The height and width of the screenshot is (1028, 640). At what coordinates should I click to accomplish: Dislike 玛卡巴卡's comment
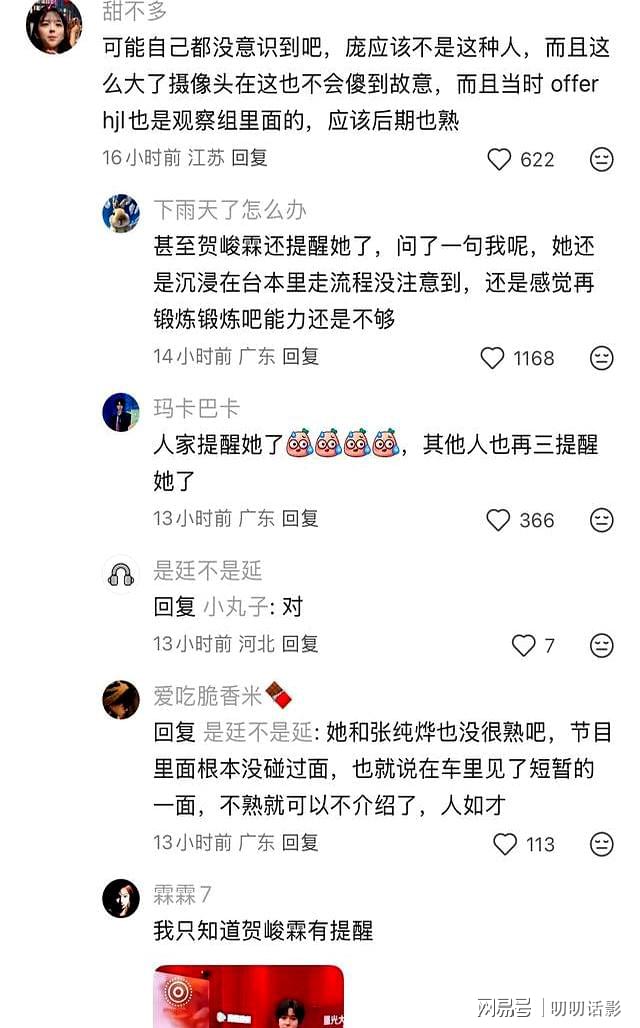(601, 520)
